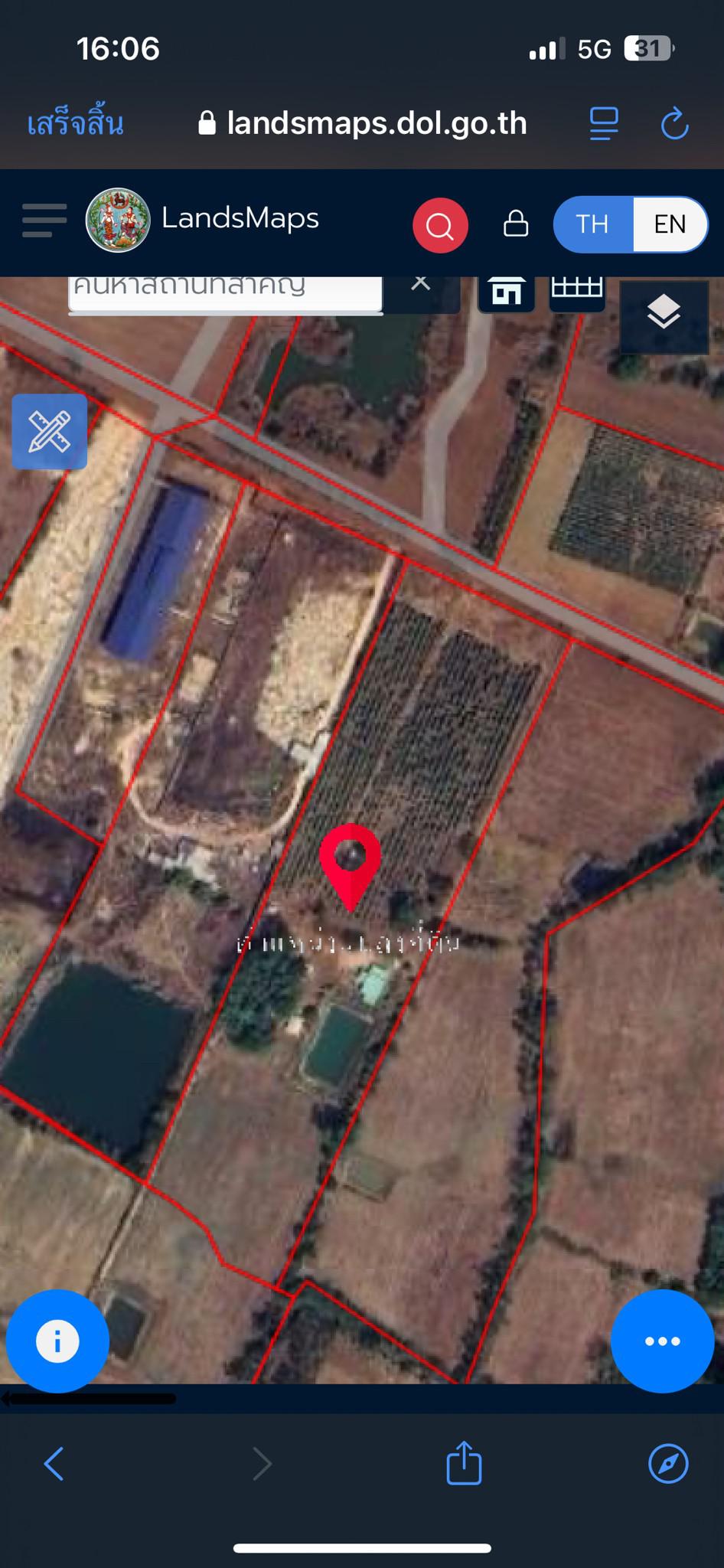Open the measurement ruler tool

coord(49,431)
